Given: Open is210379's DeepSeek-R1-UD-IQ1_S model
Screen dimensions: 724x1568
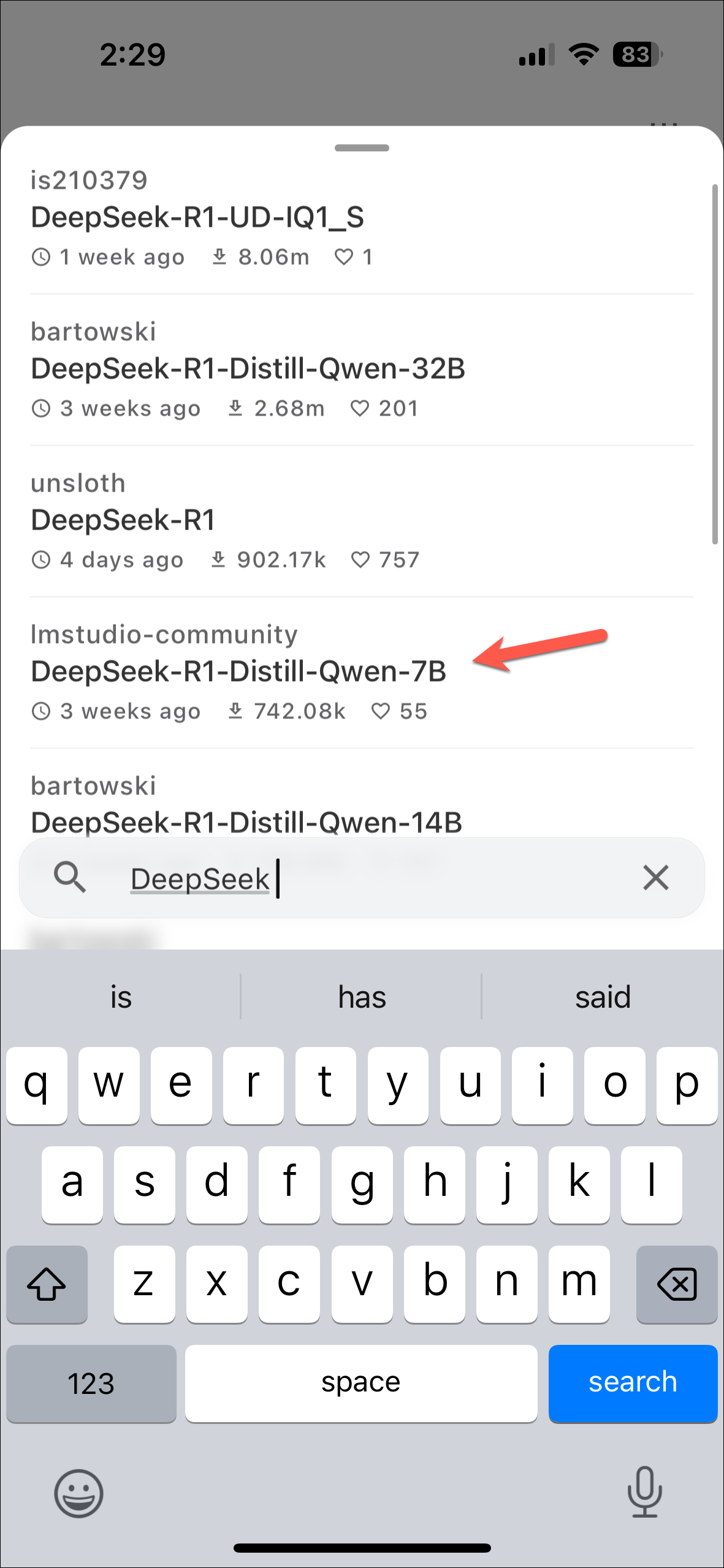Looking at the screenshot, I should [197, 218].
